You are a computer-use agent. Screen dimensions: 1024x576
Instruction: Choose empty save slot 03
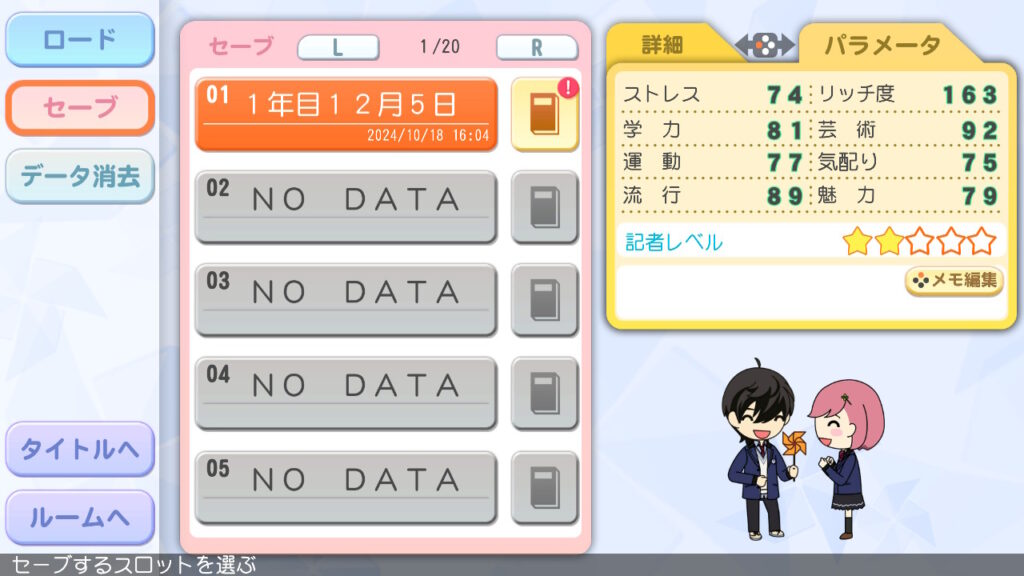click(x=345, y=299)
